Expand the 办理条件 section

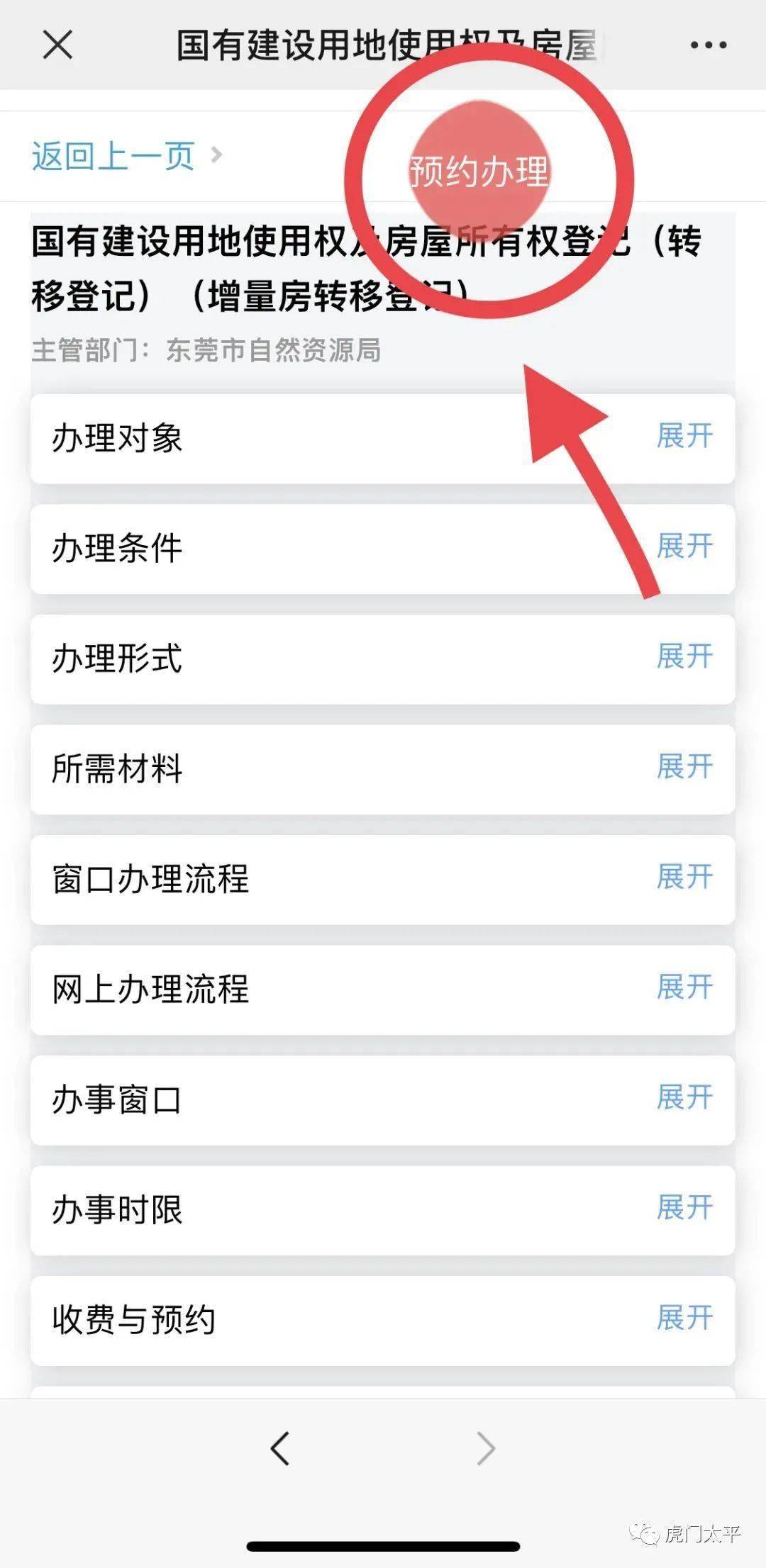point(684,547)
